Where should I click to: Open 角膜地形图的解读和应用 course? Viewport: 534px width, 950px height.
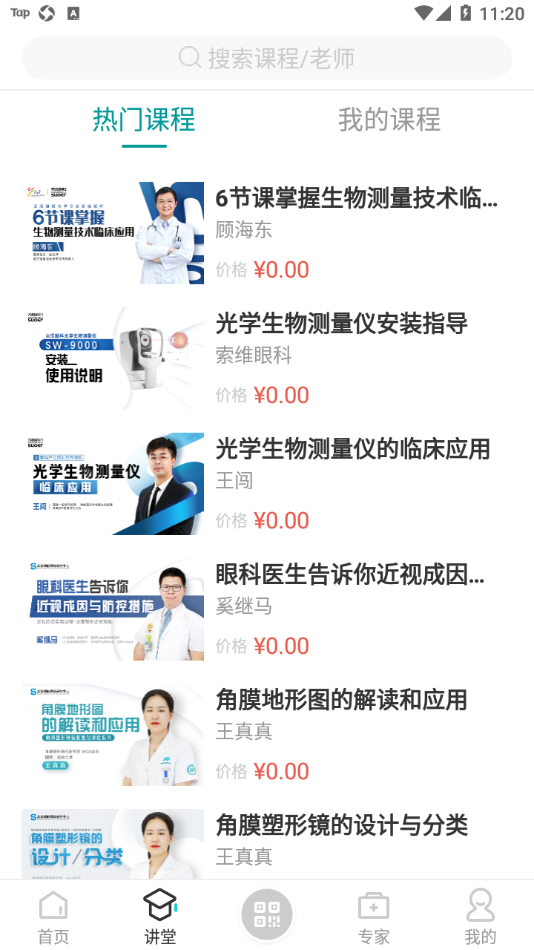(x=267, y=735)
